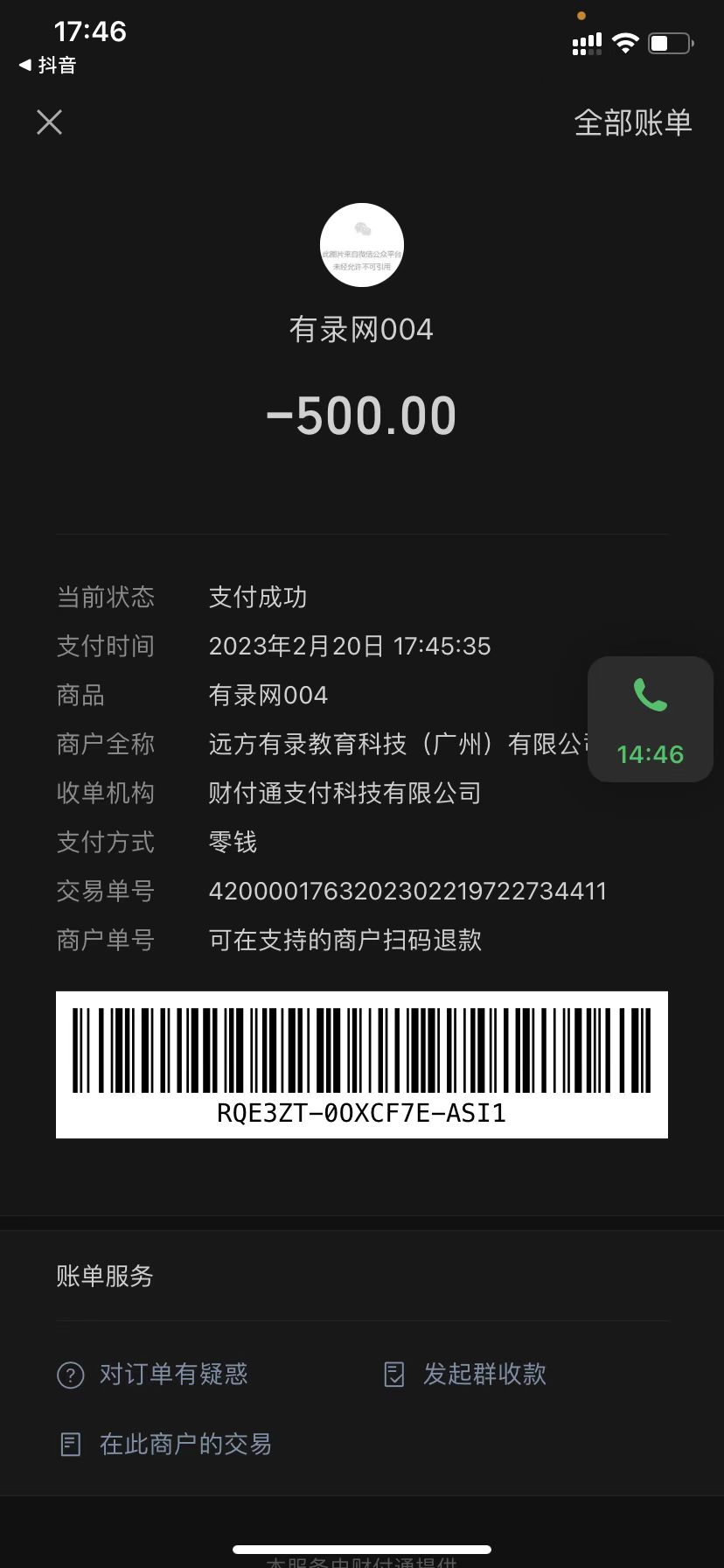
Task: Open 全部账单 all bills
Action: pyautogui.click(x=632, y=122)
